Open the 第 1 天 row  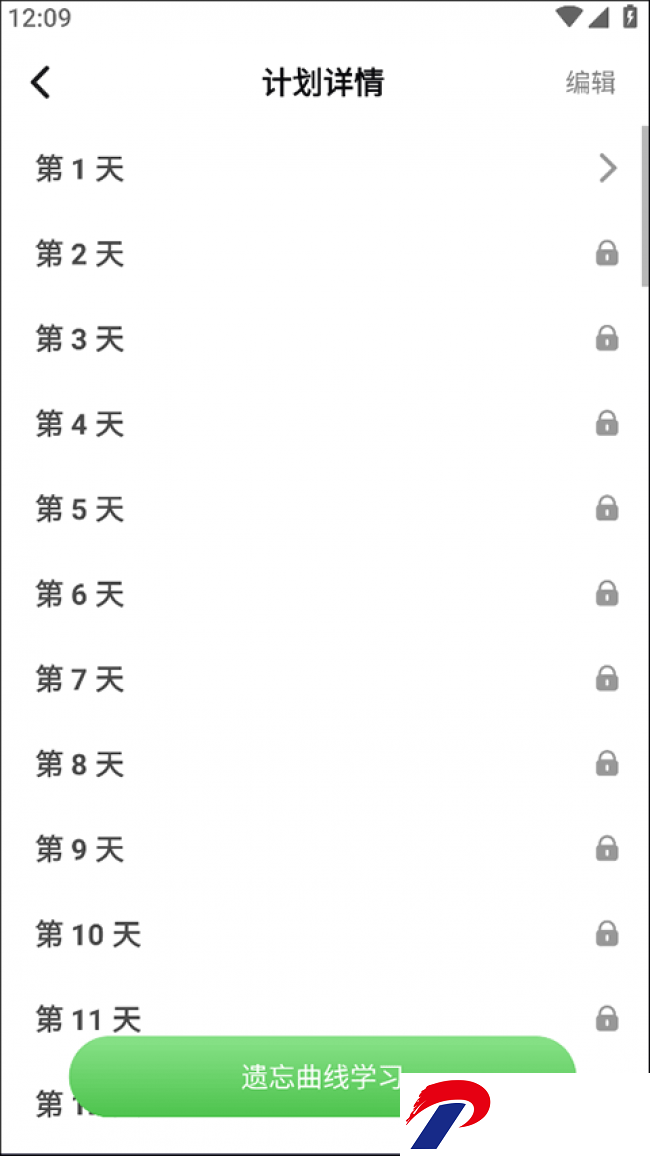tap(325, 169)
